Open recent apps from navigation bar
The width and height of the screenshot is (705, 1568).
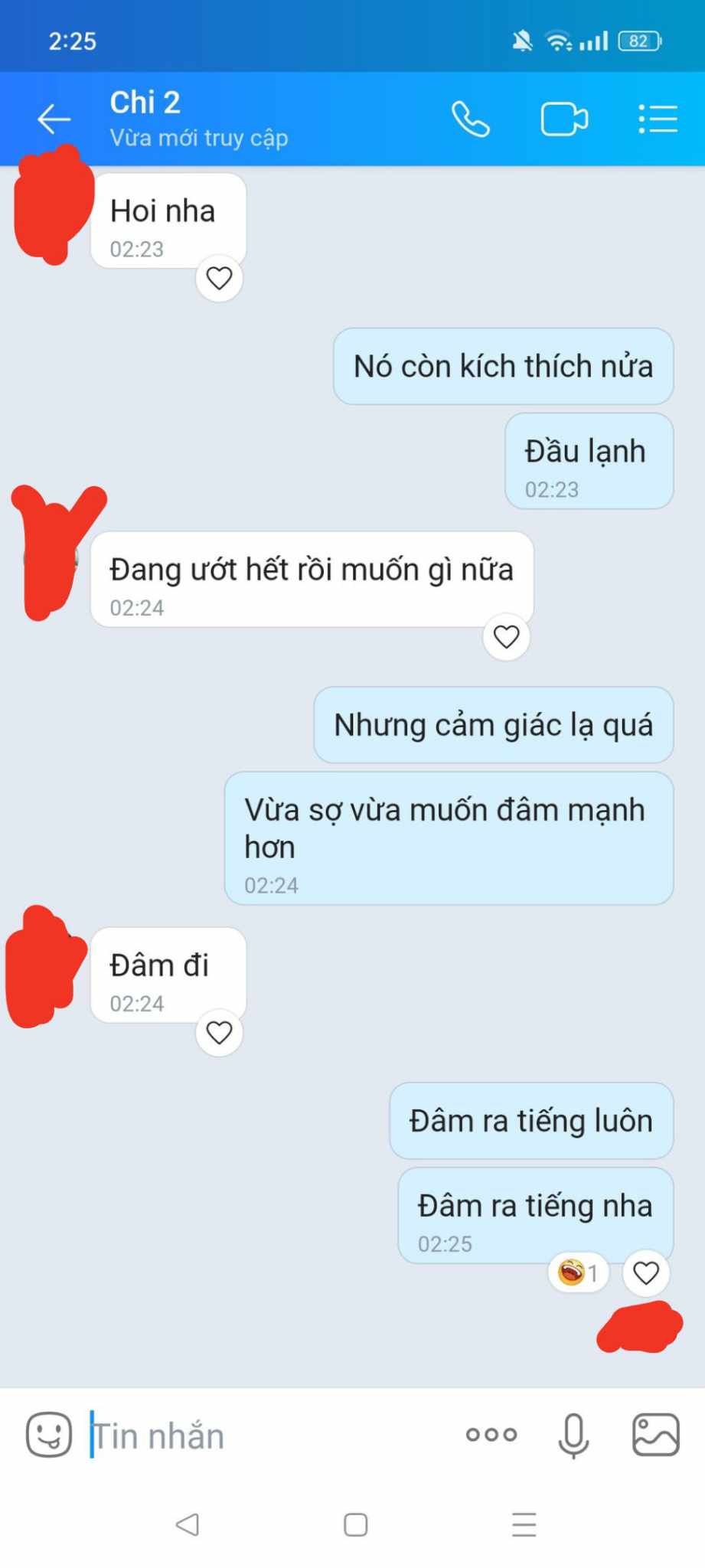coord(524,1524)
